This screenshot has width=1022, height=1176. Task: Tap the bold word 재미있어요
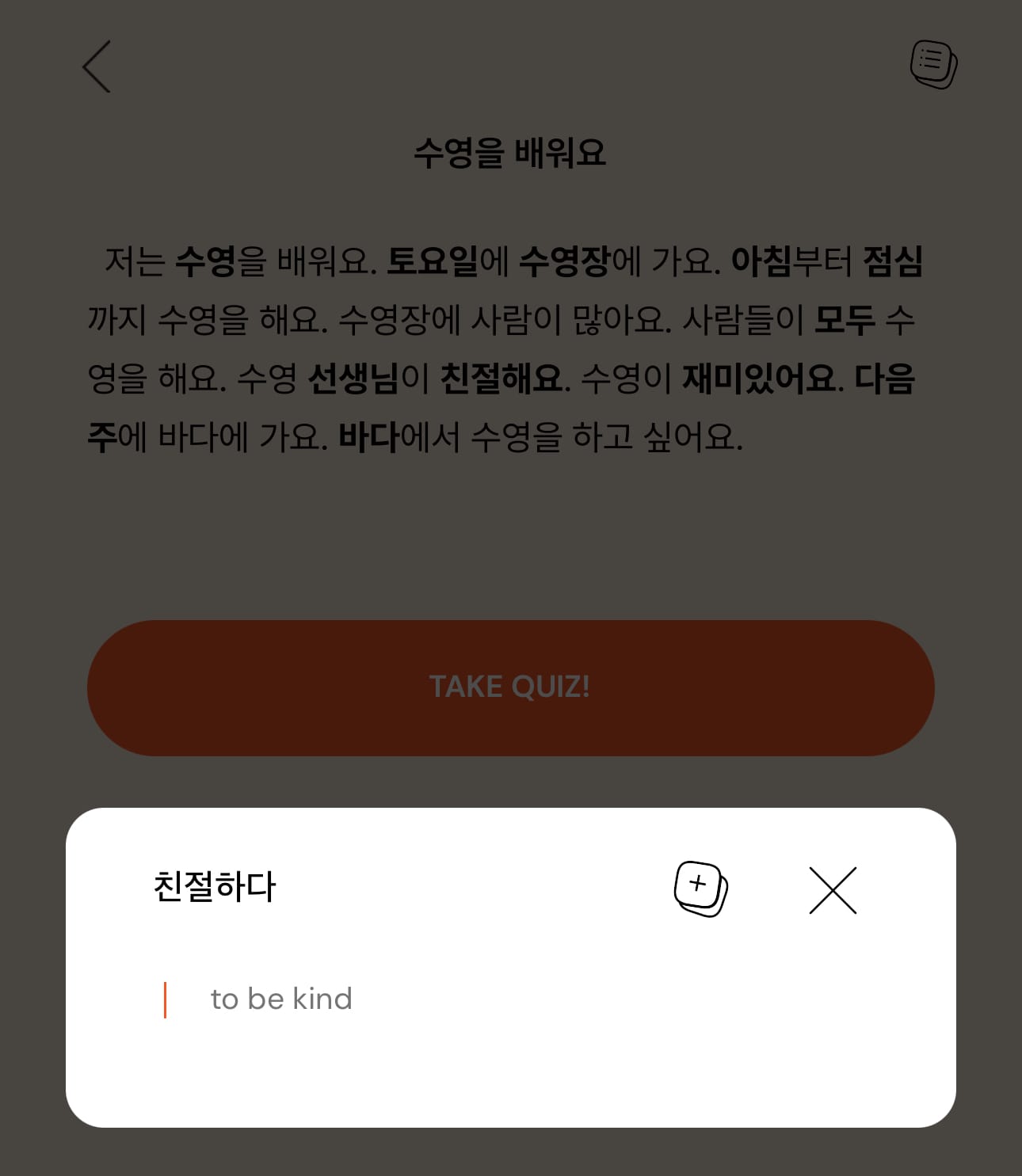click(x=759, y=379)
